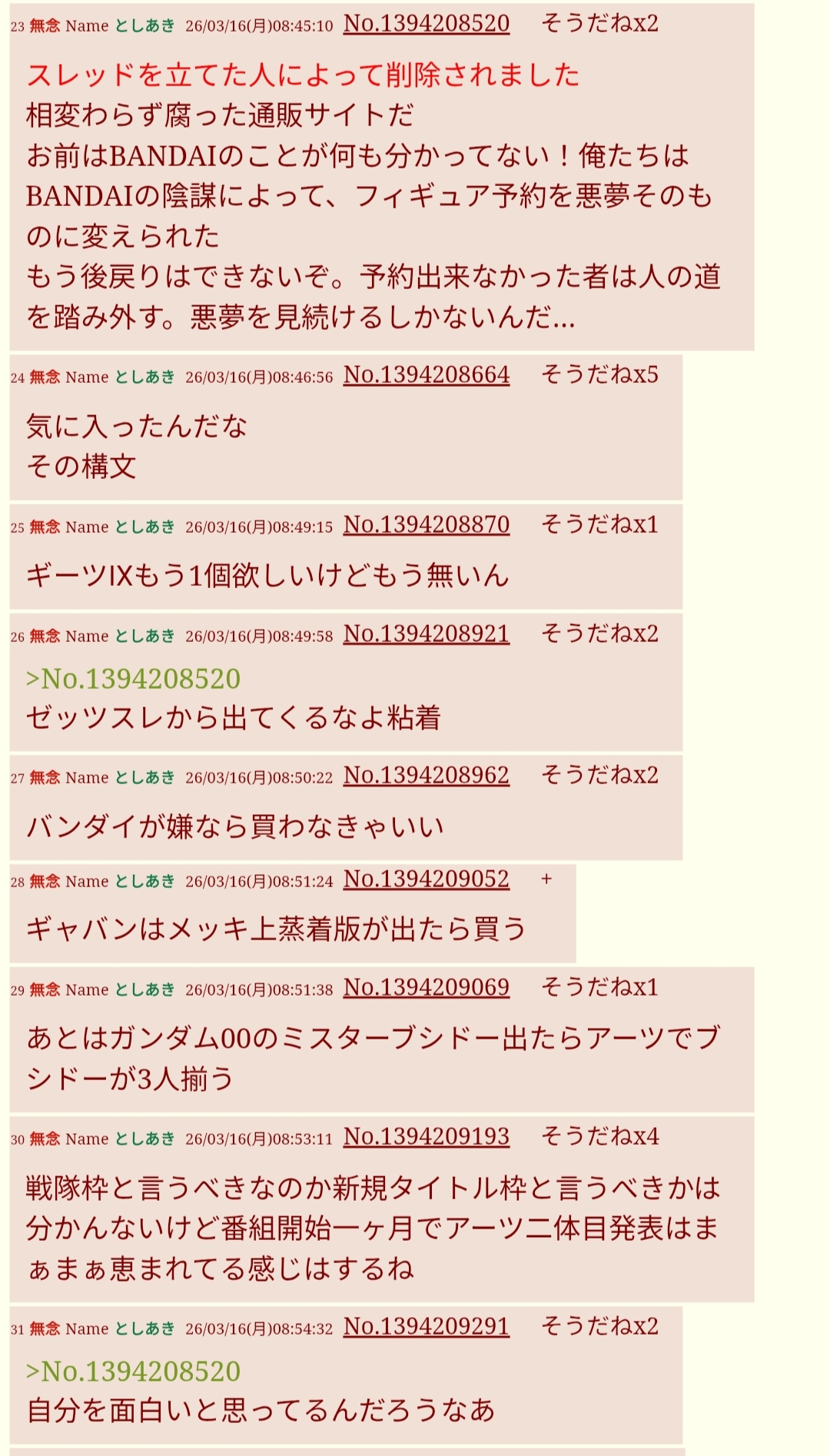Open post number No.1394208870 link

(x=426, y=525)
